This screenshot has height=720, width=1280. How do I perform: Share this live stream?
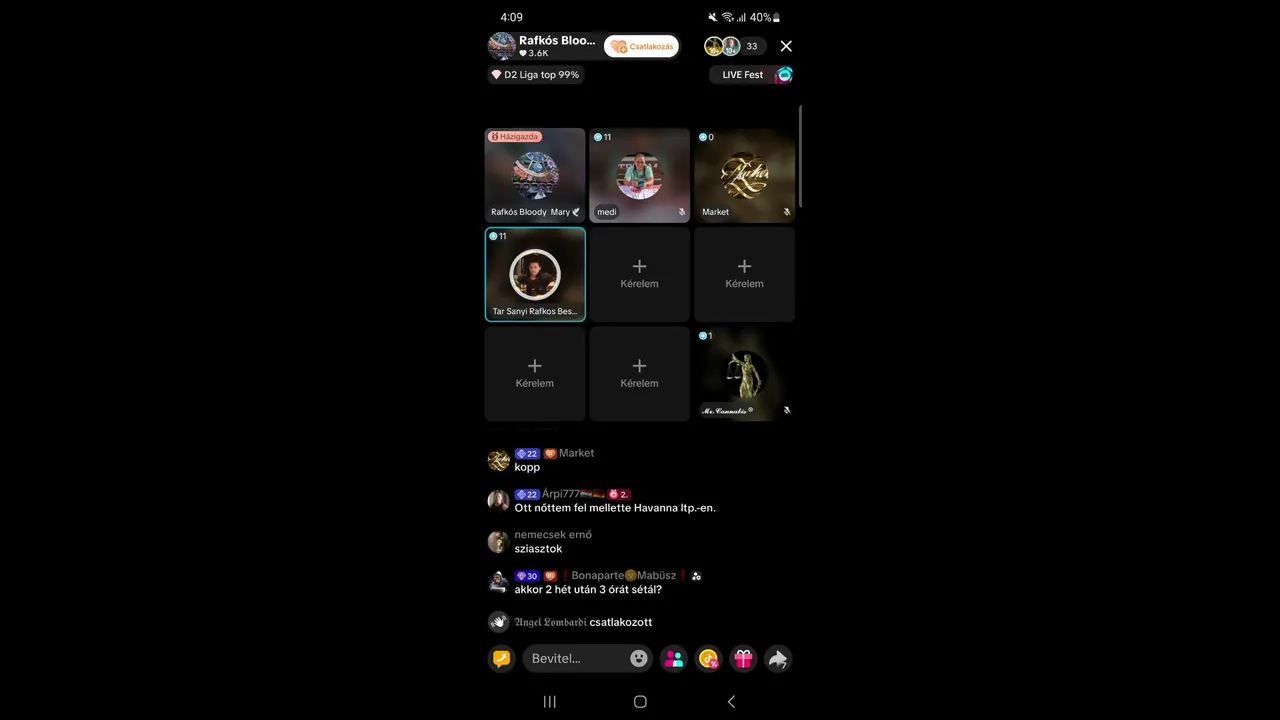777,659
